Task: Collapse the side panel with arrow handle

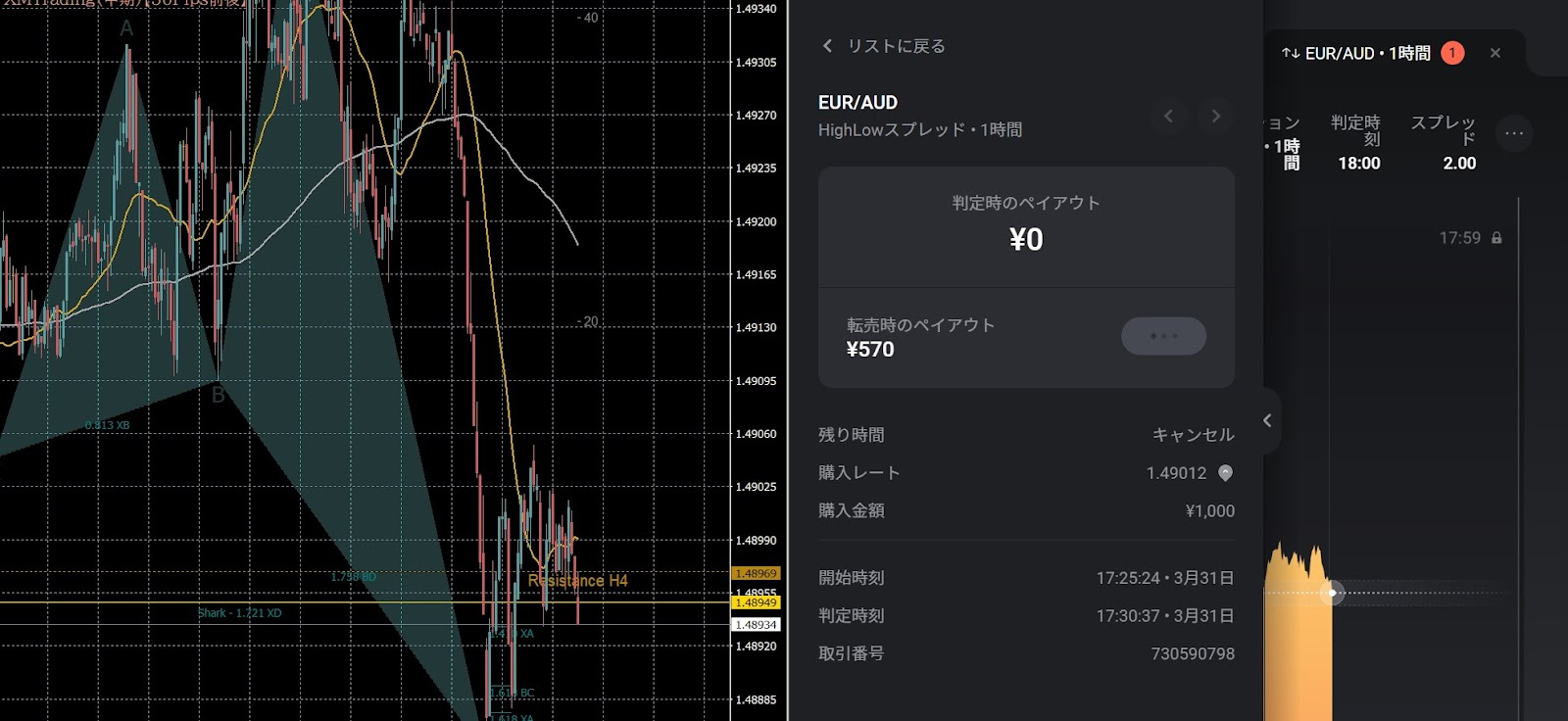Action: click(x=1267, y=420)
